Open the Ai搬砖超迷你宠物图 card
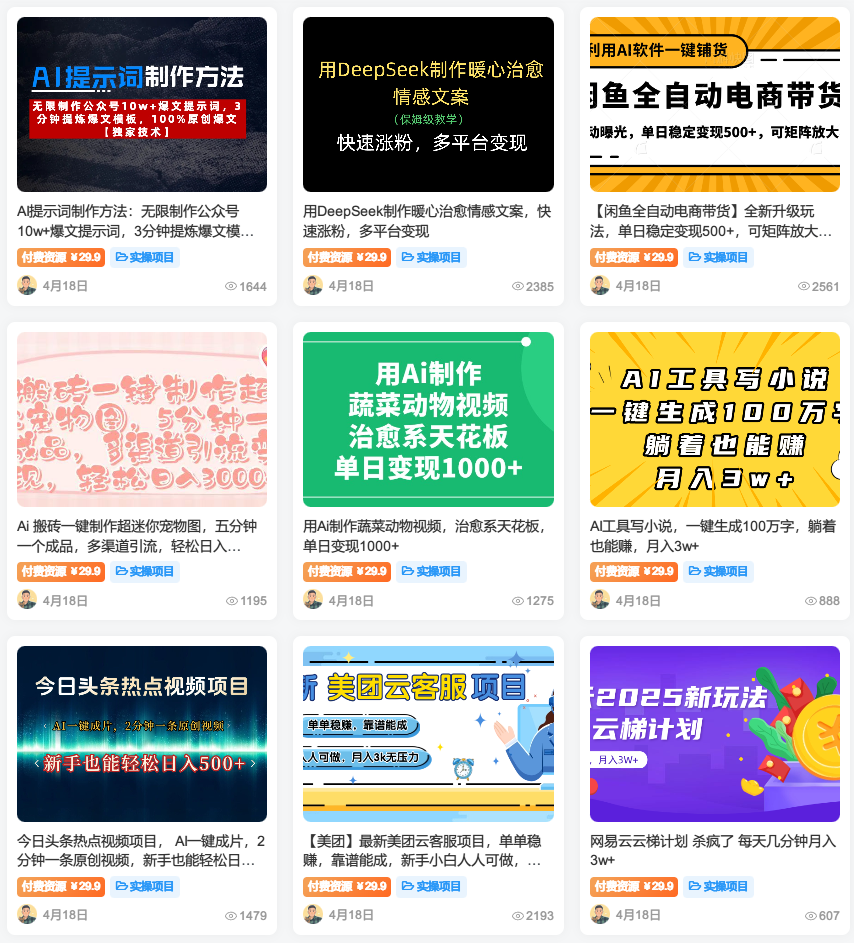854x943 pixels. [141, 419]
